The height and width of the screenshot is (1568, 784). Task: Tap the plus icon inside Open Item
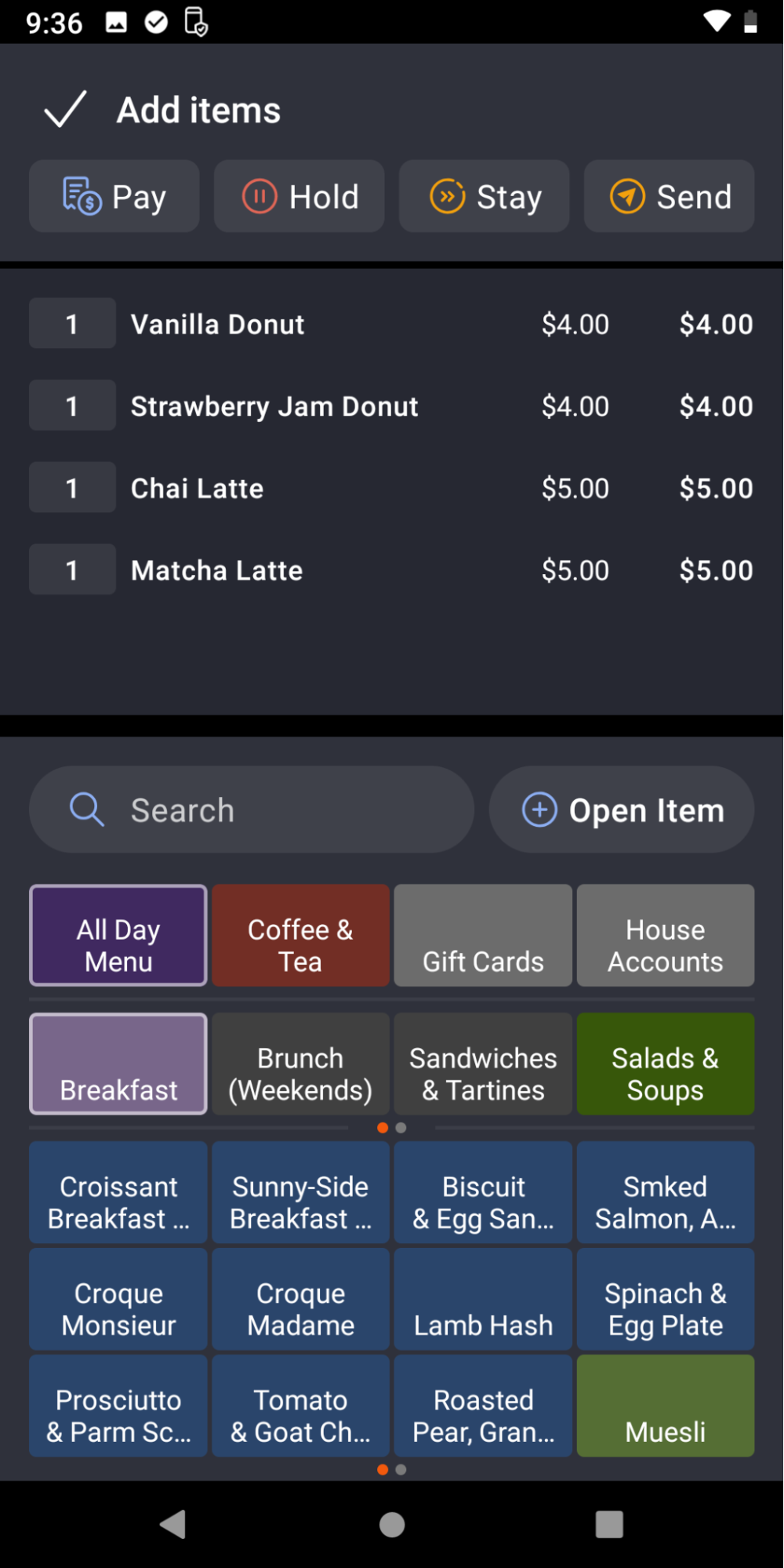coord(539,809)
